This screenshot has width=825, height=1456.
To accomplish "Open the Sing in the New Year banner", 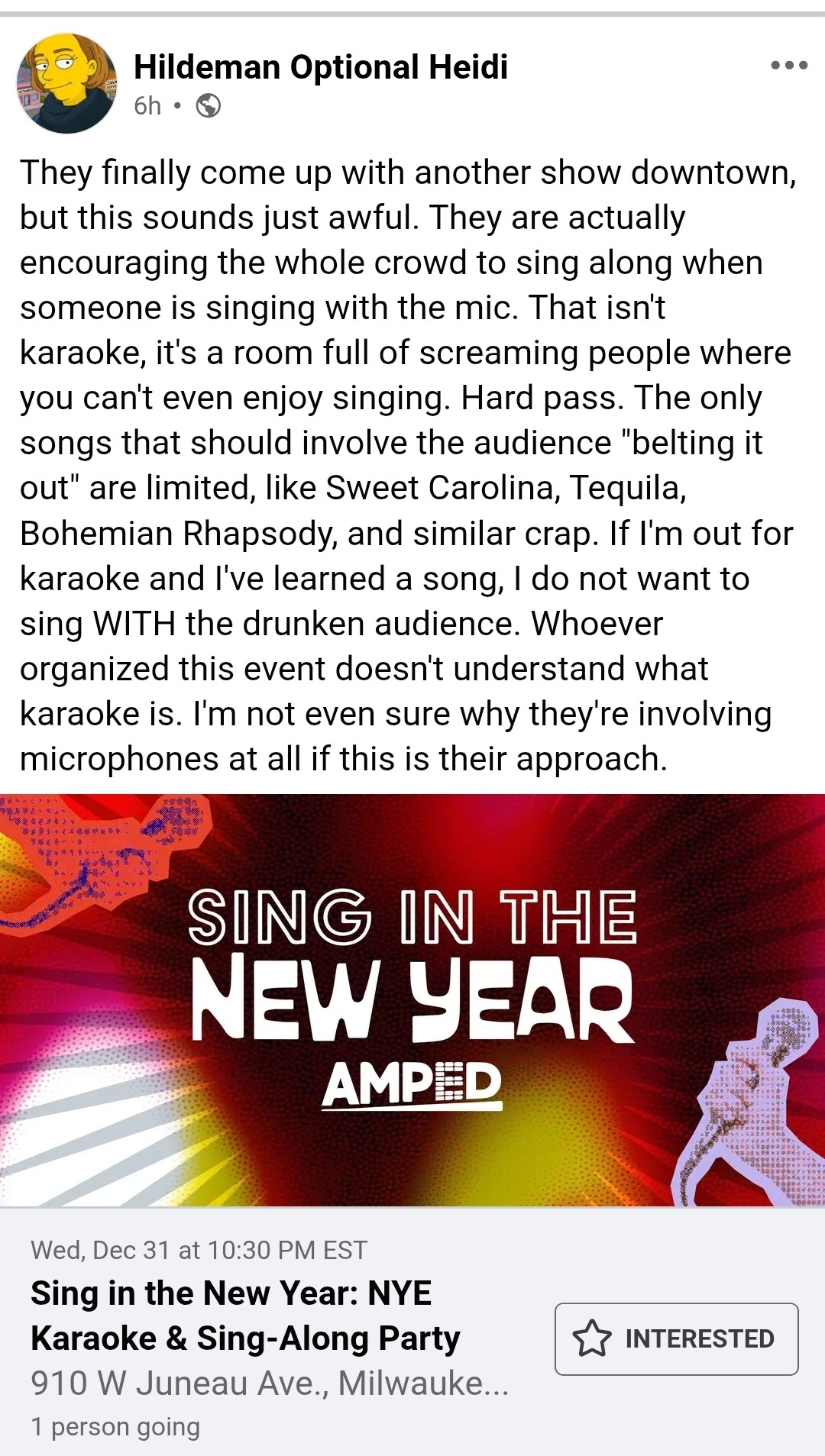I will [412, 1000].
